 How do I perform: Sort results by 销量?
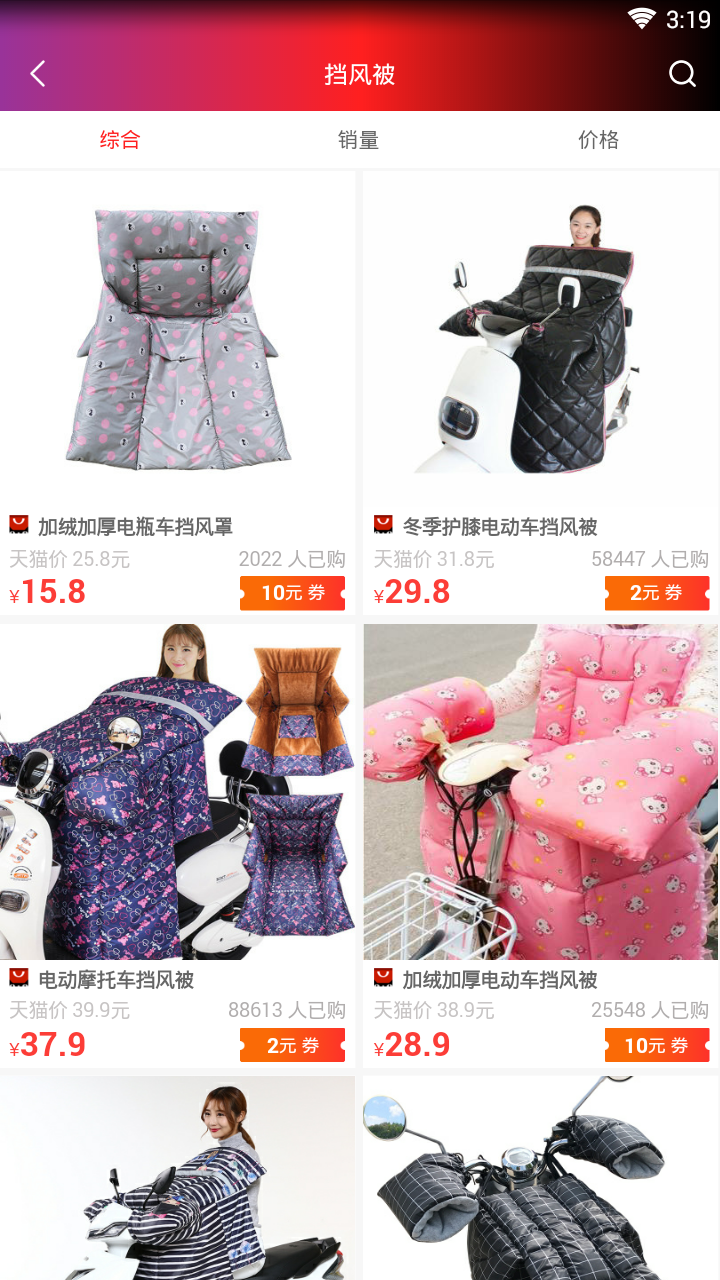point(359,140)
